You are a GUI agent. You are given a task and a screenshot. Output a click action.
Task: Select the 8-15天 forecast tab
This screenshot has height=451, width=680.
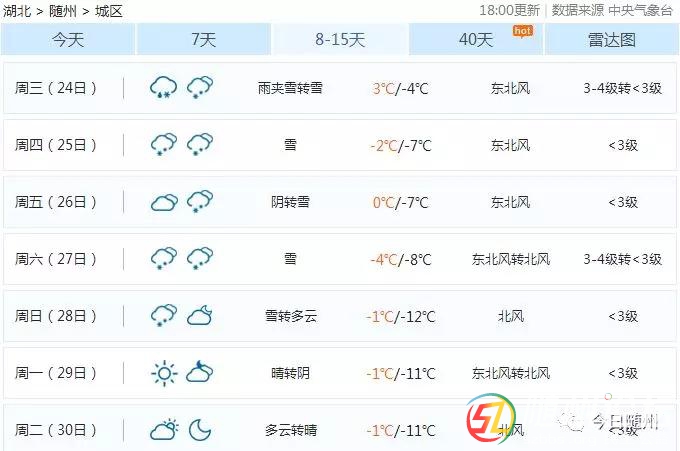pyautogui.click(x=340, y=40)
